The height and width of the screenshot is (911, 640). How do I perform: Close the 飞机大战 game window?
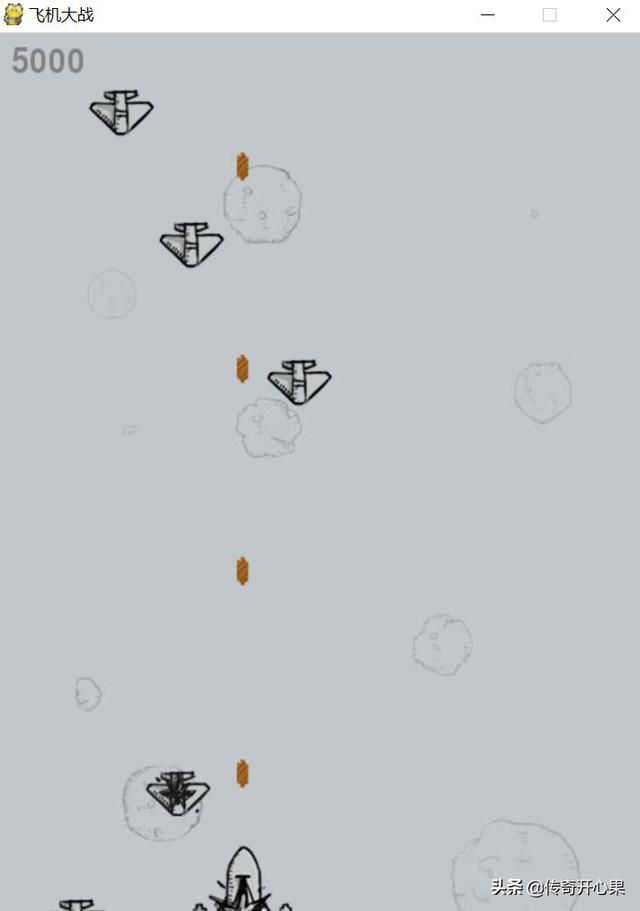coord(613,15)
